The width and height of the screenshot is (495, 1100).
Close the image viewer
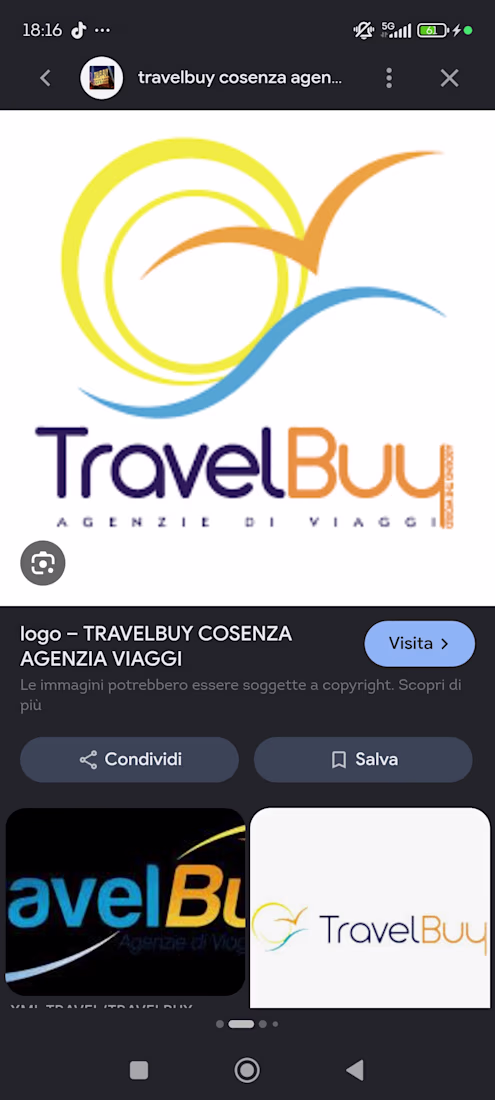[x=449, y=78]
